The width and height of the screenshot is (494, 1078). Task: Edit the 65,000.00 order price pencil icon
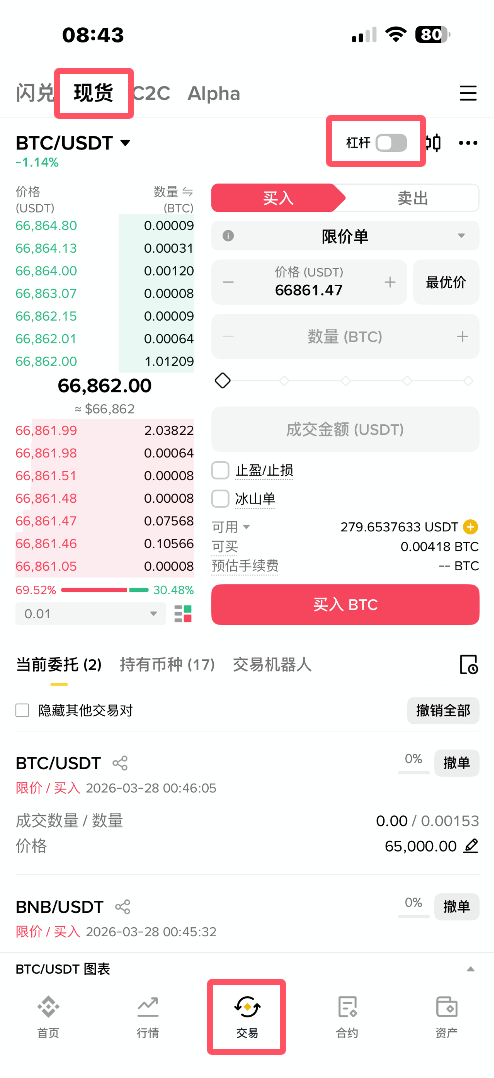[471, 846]
